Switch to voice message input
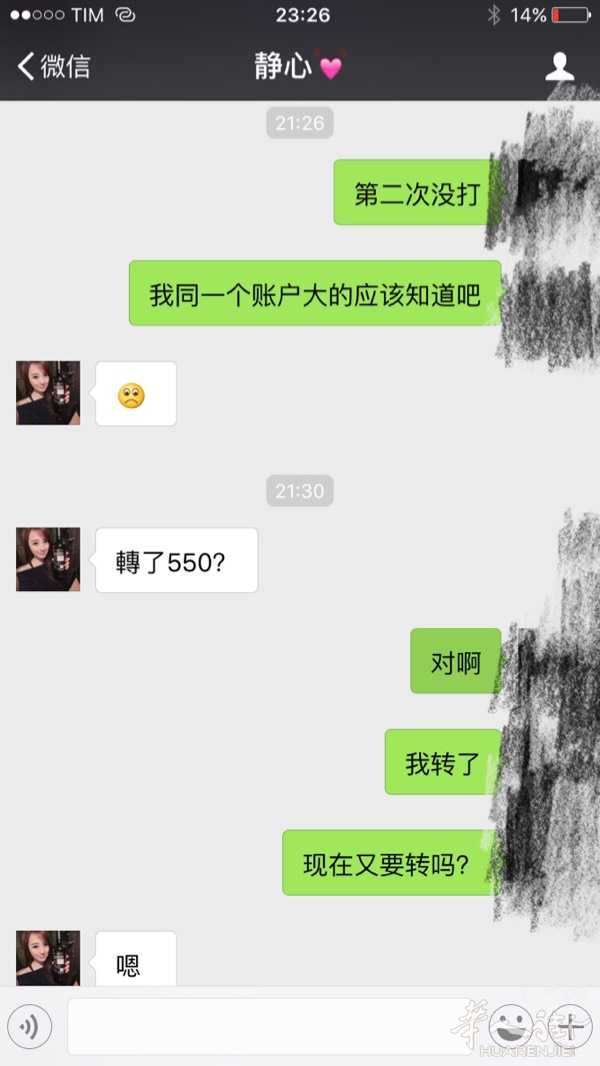Viewport: 600px width, 1066px height. pos(30,1026)
